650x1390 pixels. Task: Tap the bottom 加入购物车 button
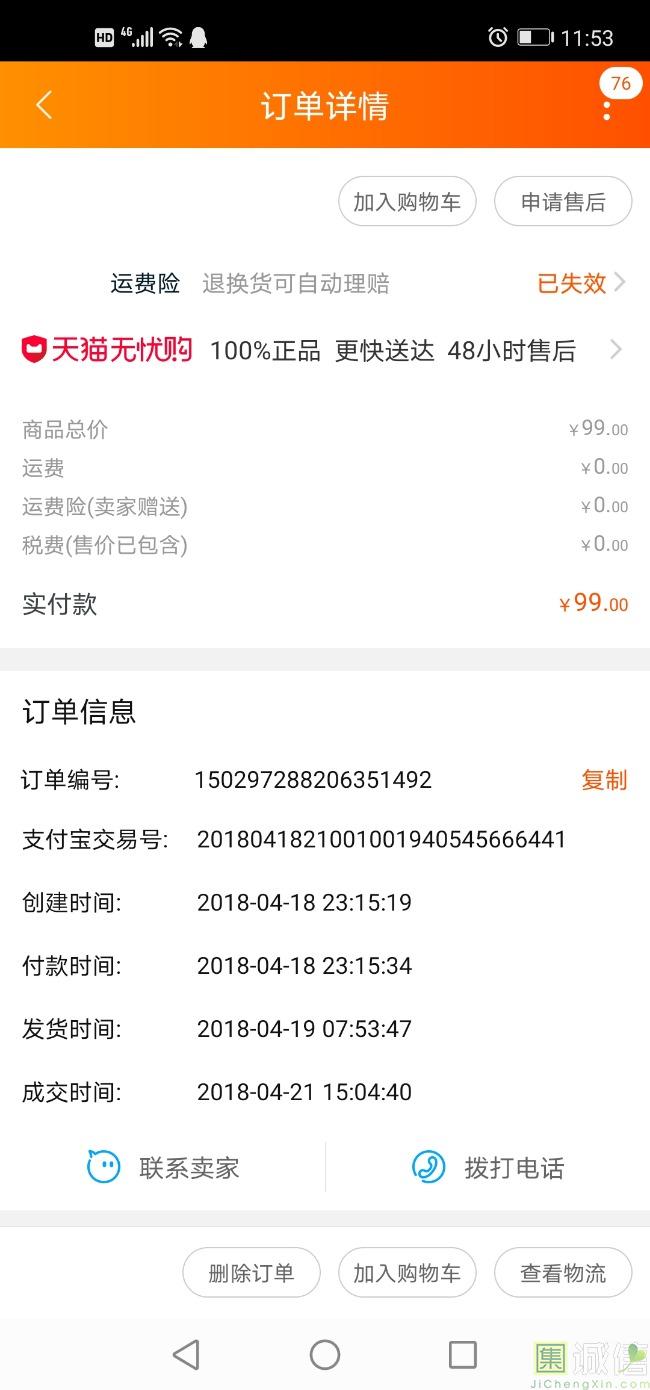[407, 1273]
